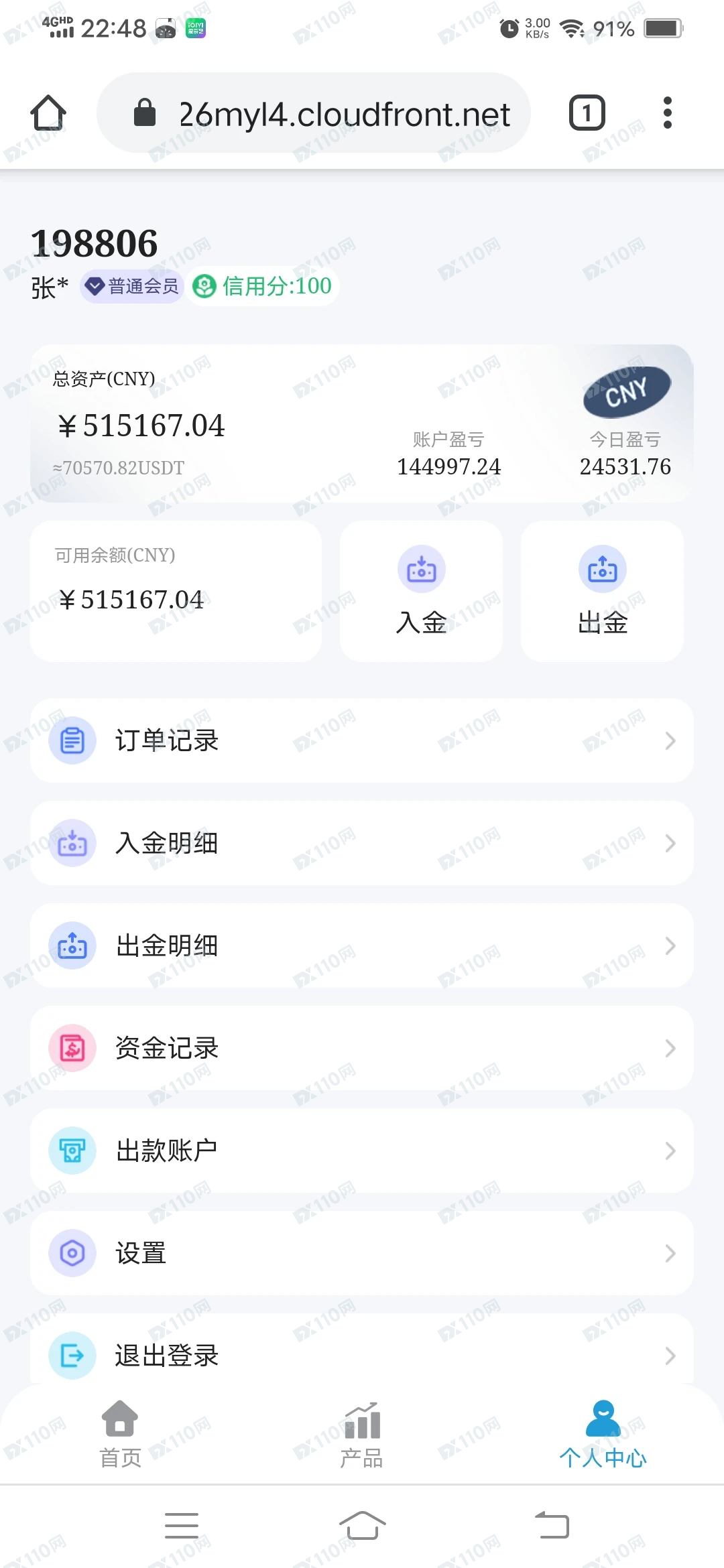
Task: Switch to the 个人中心 profile tab
Action: pyautogui.click(x=603, y=1434)
